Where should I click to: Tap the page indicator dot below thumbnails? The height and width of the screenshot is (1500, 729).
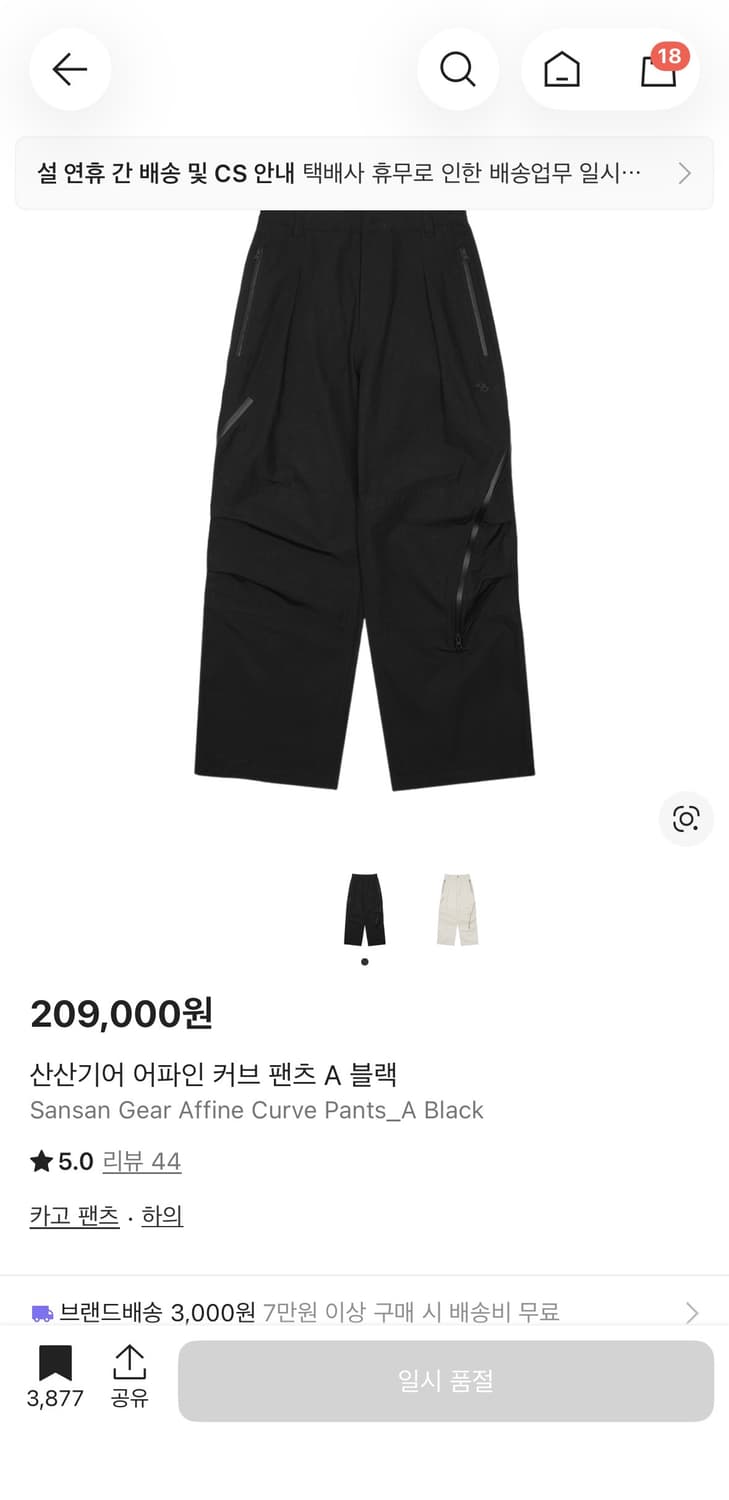pyautogui.click(x=364, y=961)
